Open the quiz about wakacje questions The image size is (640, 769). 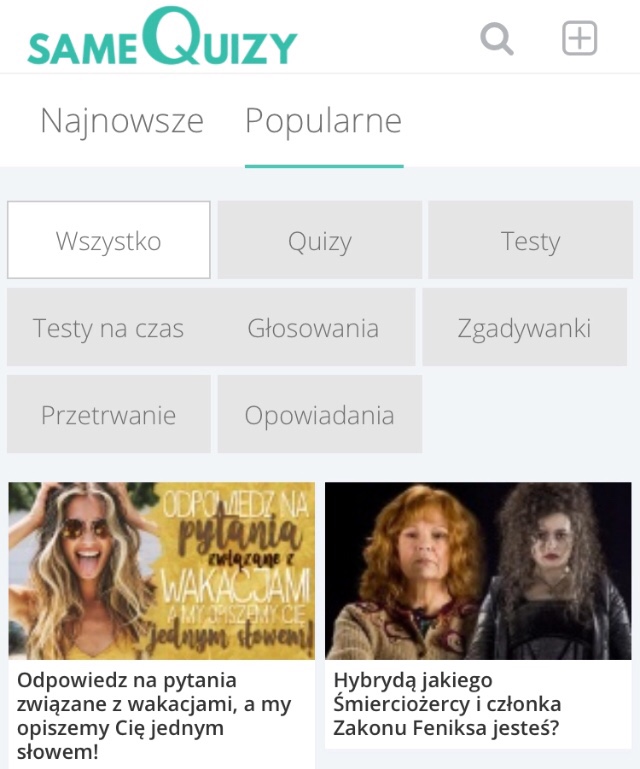click(x=161, y=620)
